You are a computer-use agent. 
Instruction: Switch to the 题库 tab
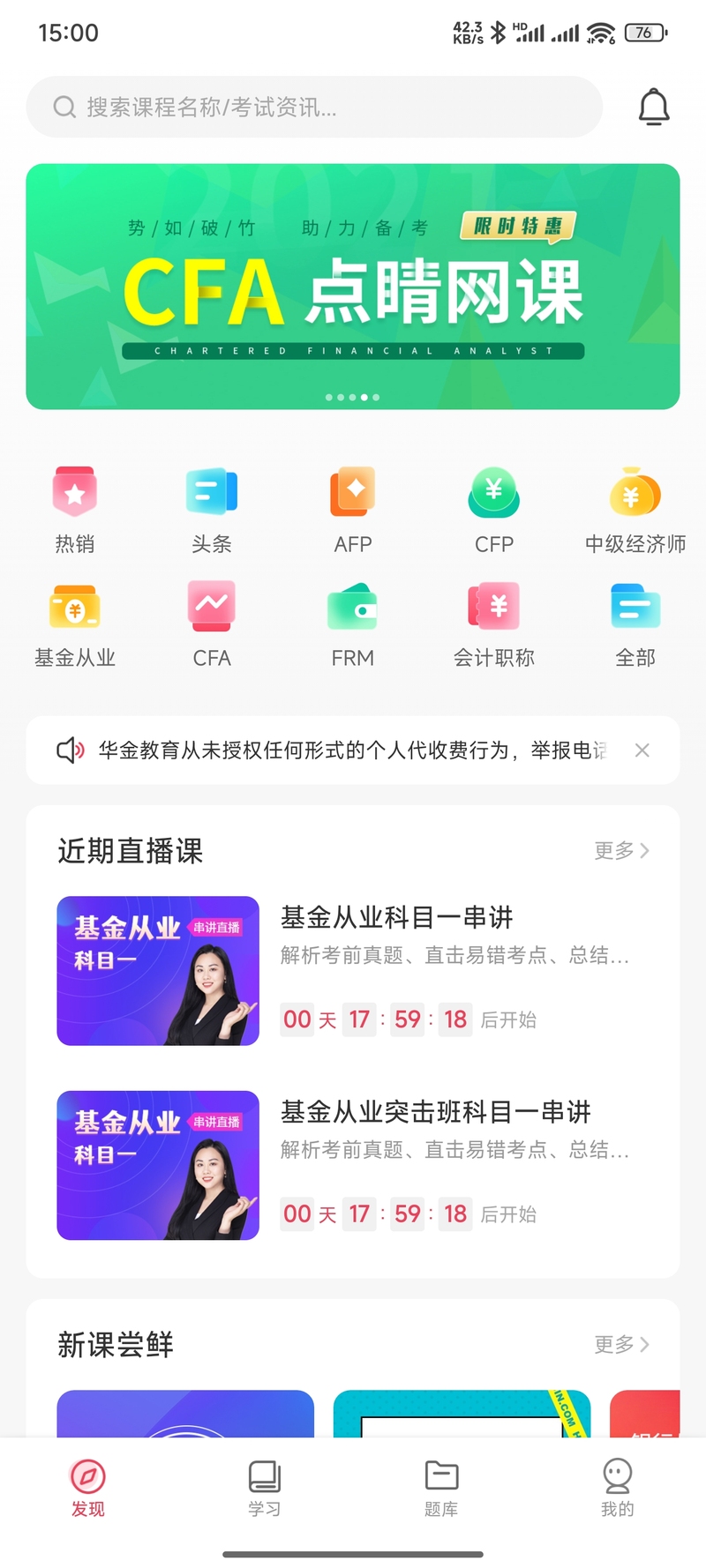tap(441, 1489)
